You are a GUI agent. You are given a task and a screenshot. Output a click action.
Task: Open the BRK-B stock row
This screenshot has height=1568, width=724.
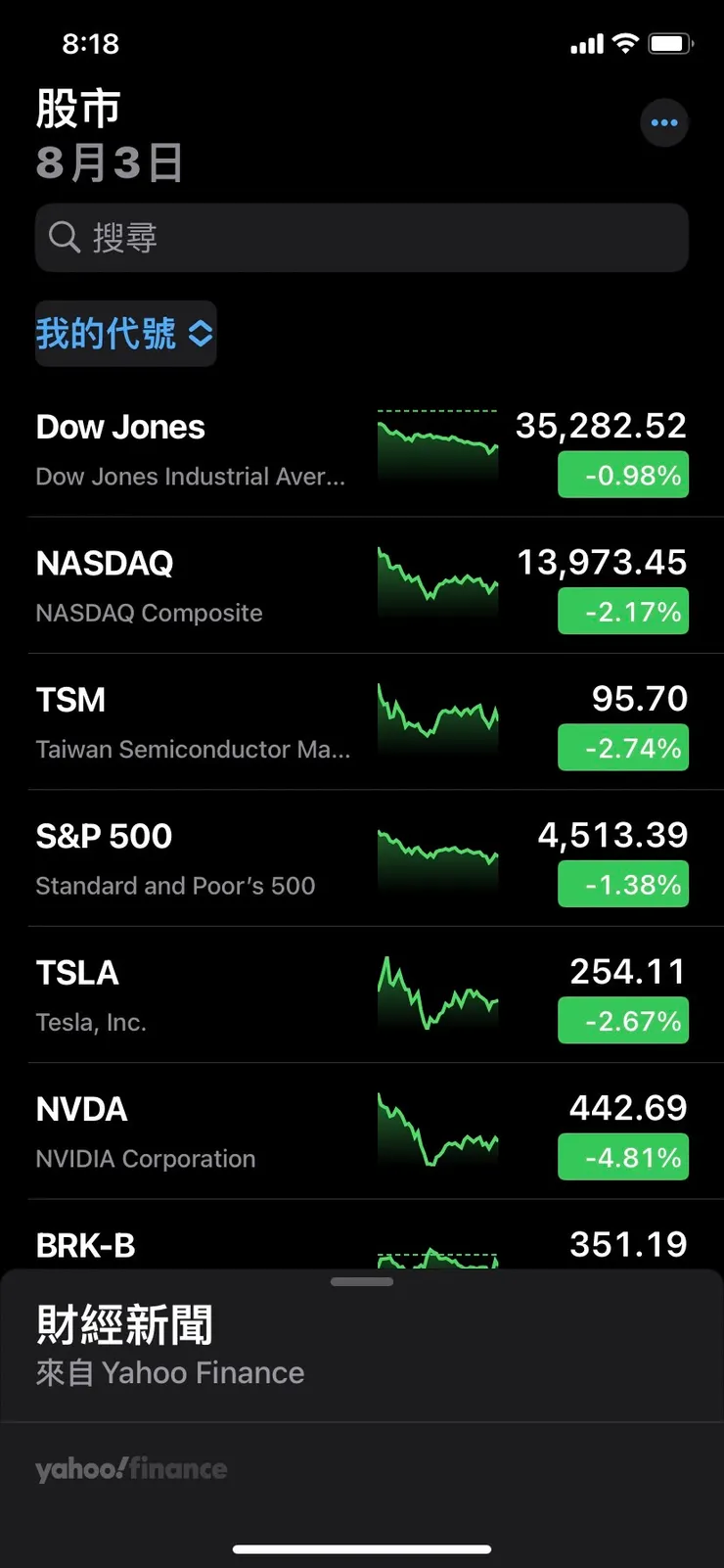(196, 1246)
